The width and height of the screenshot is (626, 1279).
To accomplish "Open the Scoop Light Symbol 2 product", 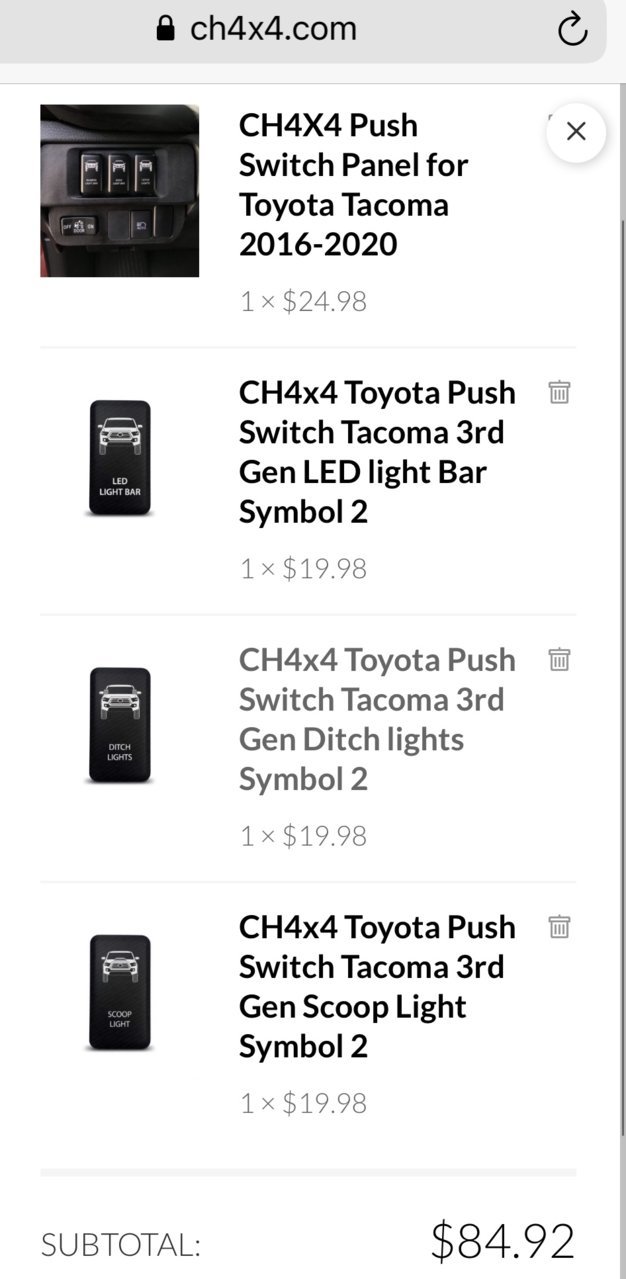I will point(378,986).
